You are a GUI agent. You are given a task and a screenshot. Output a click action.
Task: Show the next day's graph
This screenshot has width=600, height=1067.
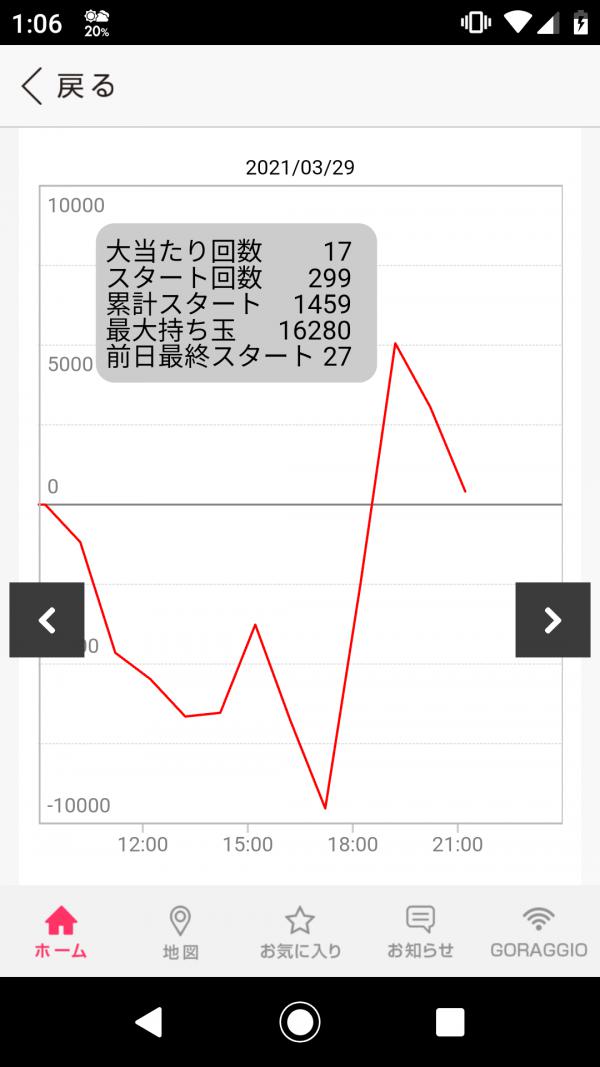[x=552, y=620]
